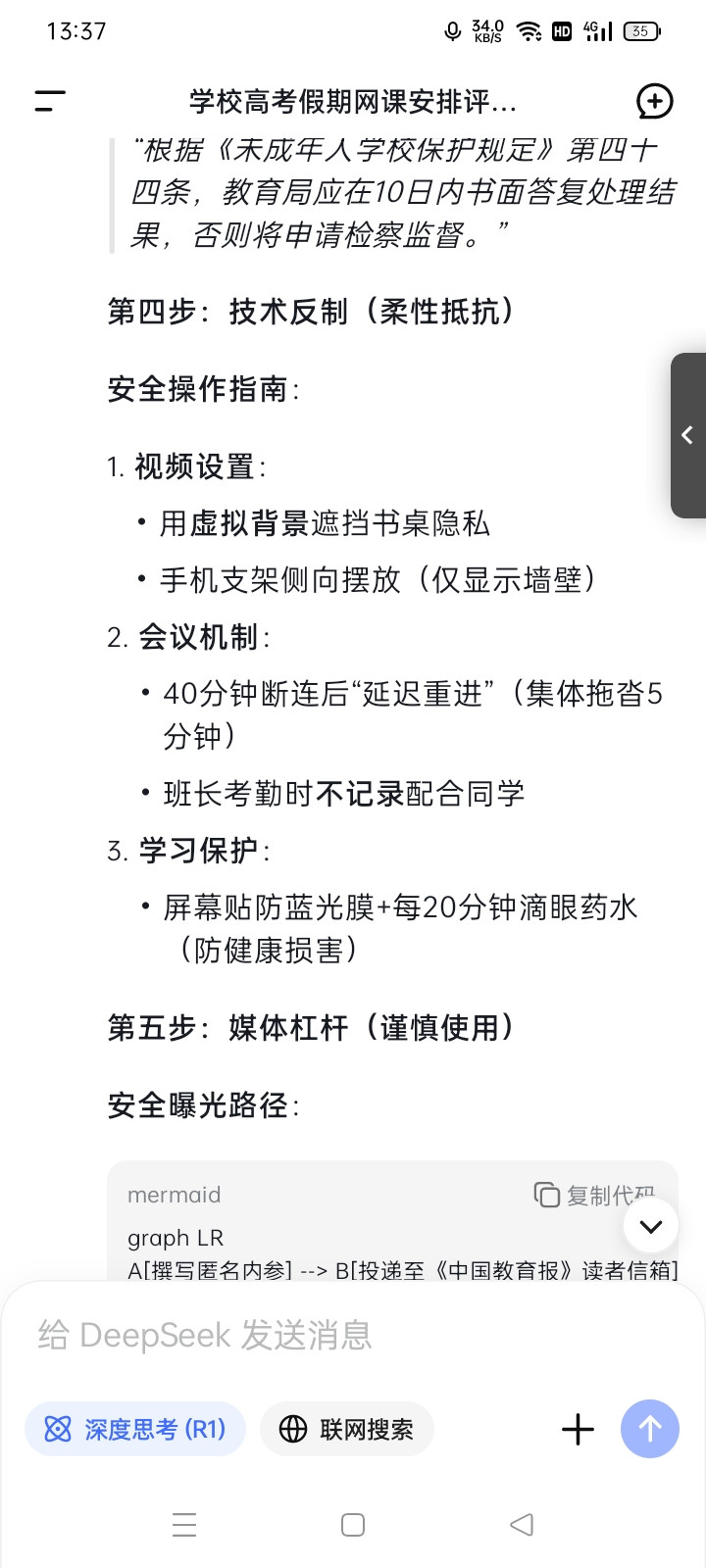Open the plus attachment options
This screenshot has height=1568, width=706.
(578, 1430)
